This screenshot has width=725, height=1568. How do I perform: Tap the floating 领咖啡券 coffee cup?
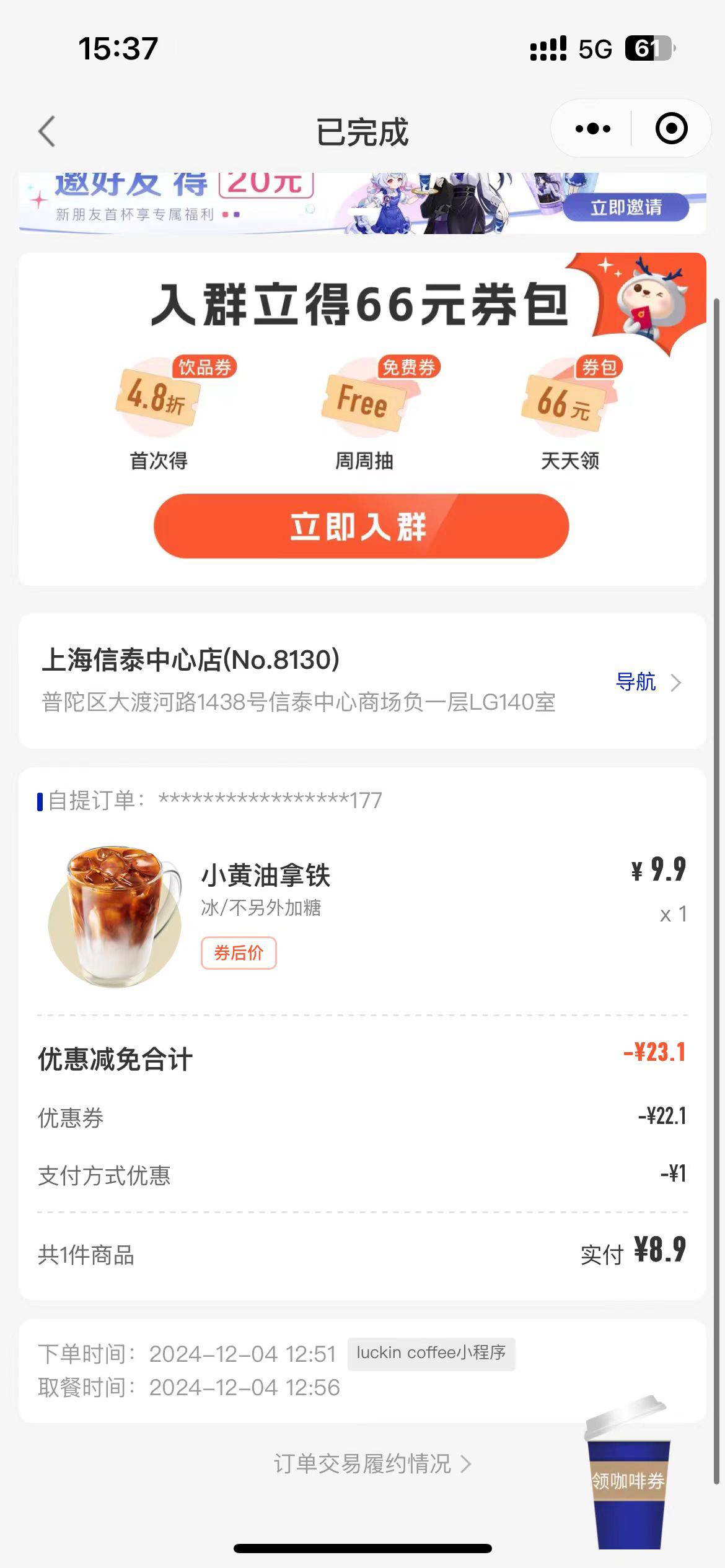628,1474
